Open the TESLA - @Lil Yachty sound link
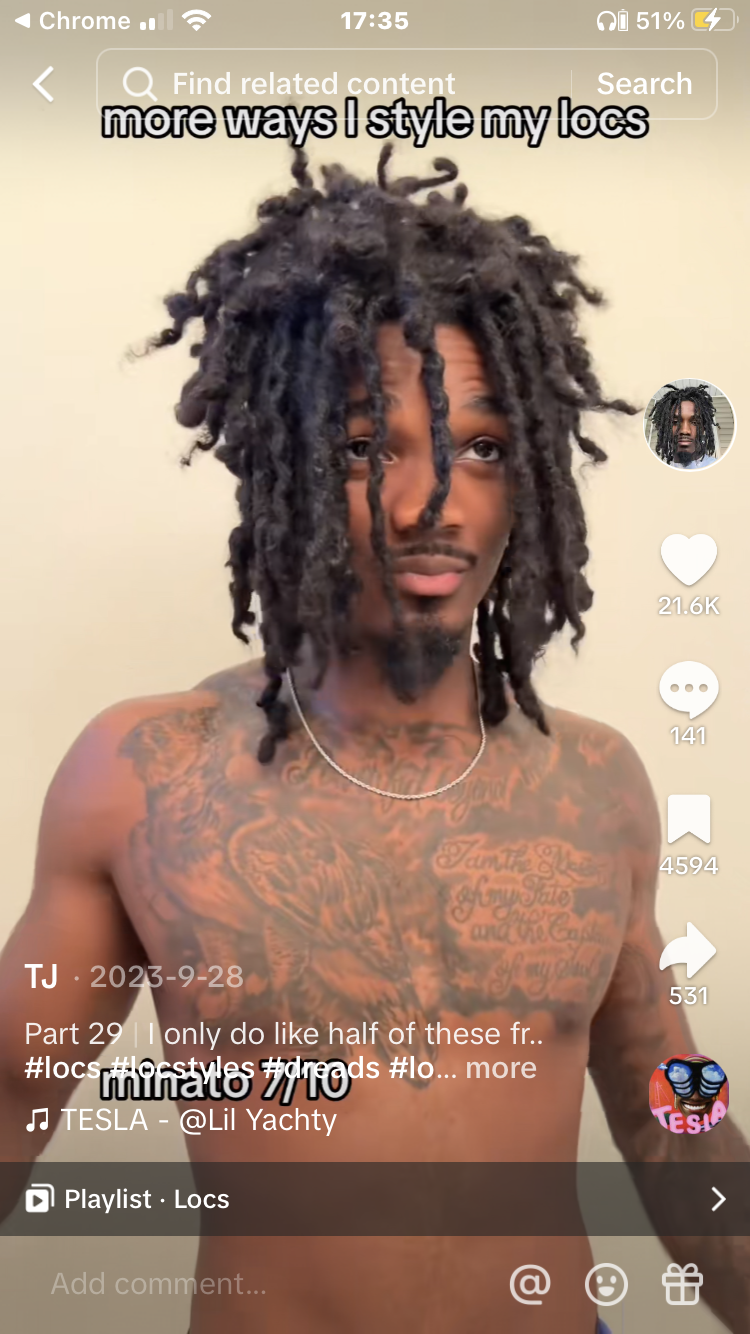 coord(181,1120)
